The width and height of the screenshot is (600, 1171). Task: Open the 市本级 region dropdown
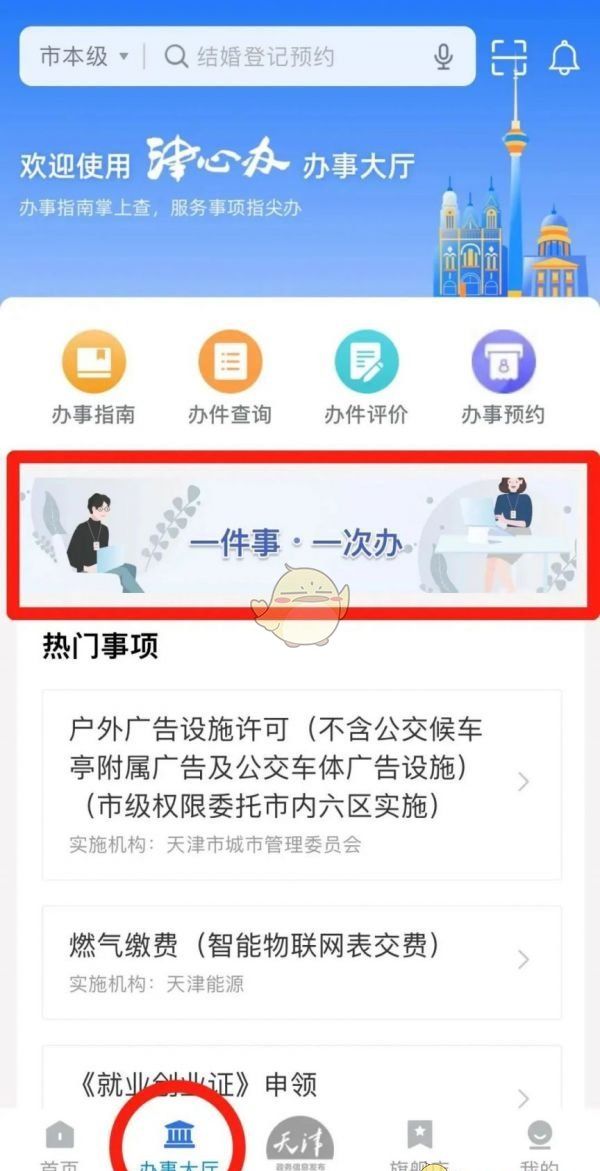point(84,57)
